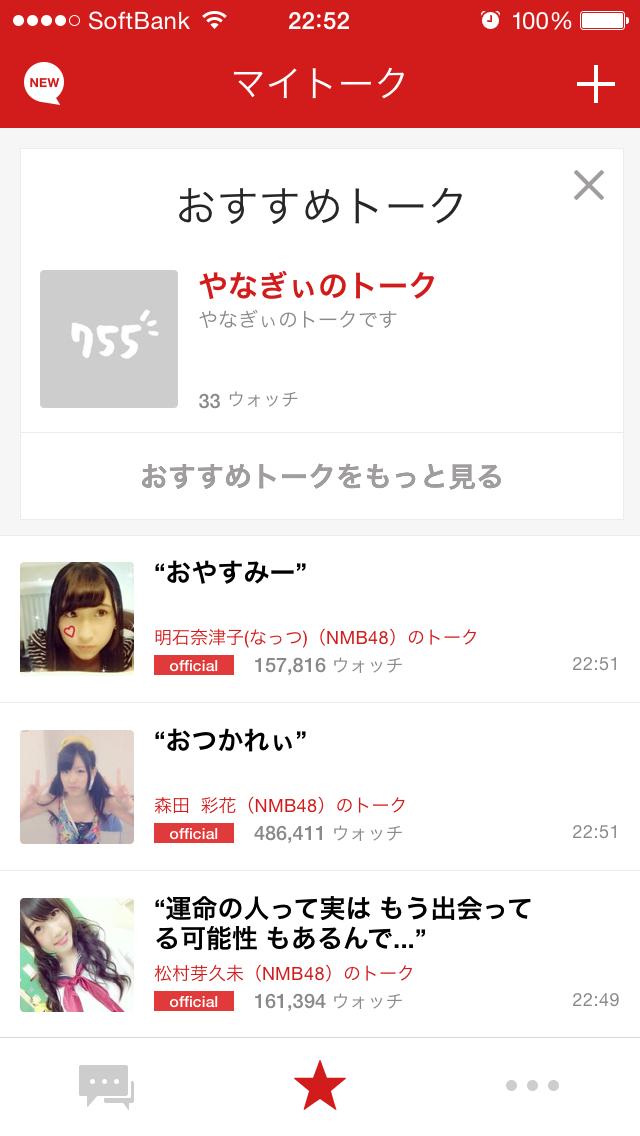Tap おすすめトークをもっと見る
The width and height of the screenshot is (640, 1136).
[321, 476]
